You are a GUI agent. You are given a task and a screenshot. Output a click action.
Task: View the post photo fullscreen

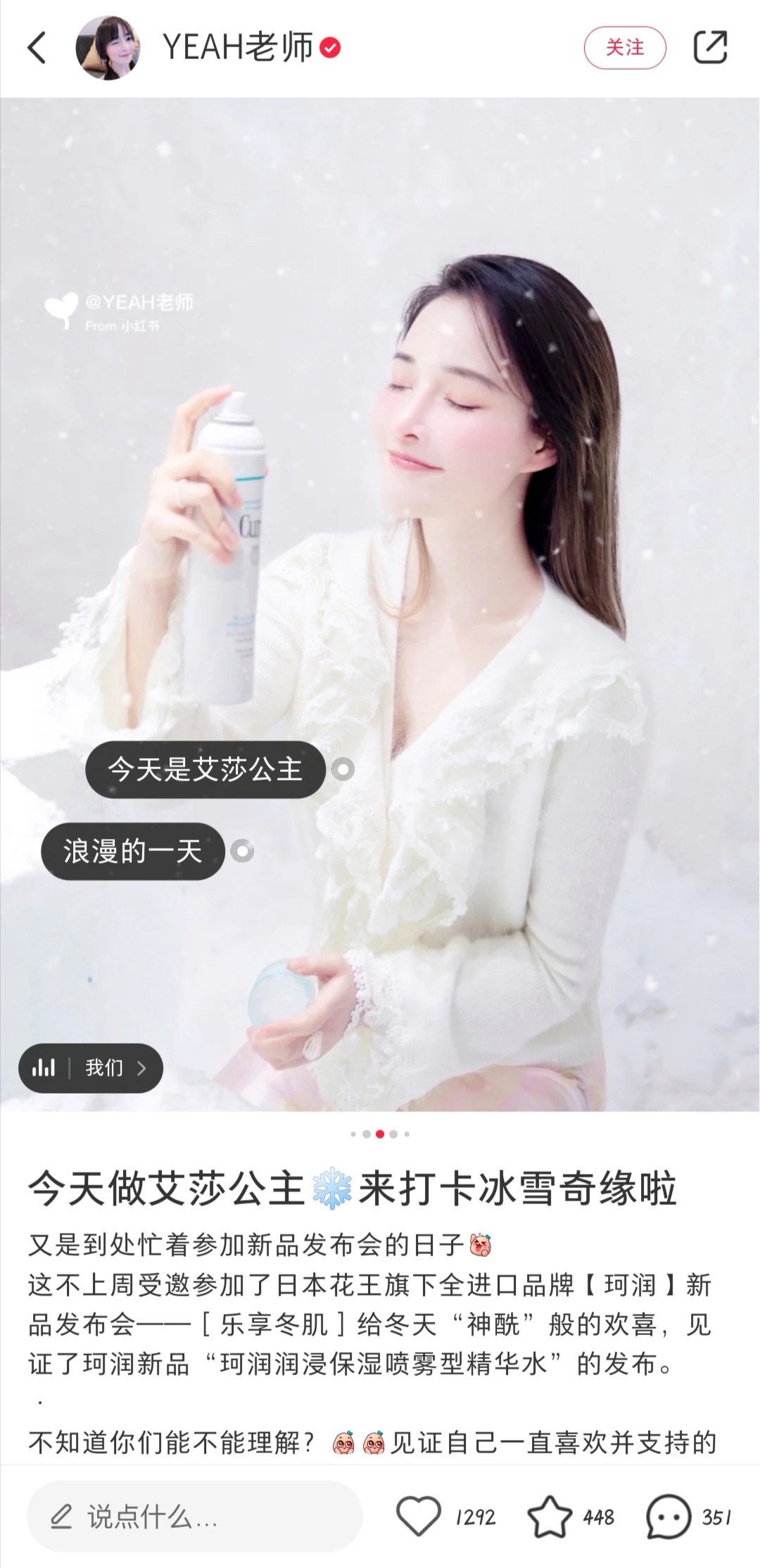point(380,604)
